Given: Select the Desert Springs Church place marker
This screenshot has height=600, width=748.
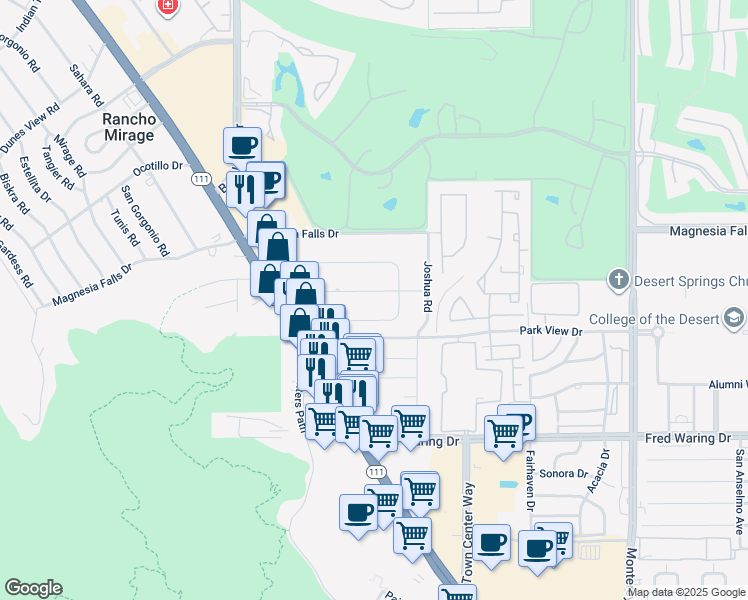Looking at the screenshot, I should [x=619, y=280].
